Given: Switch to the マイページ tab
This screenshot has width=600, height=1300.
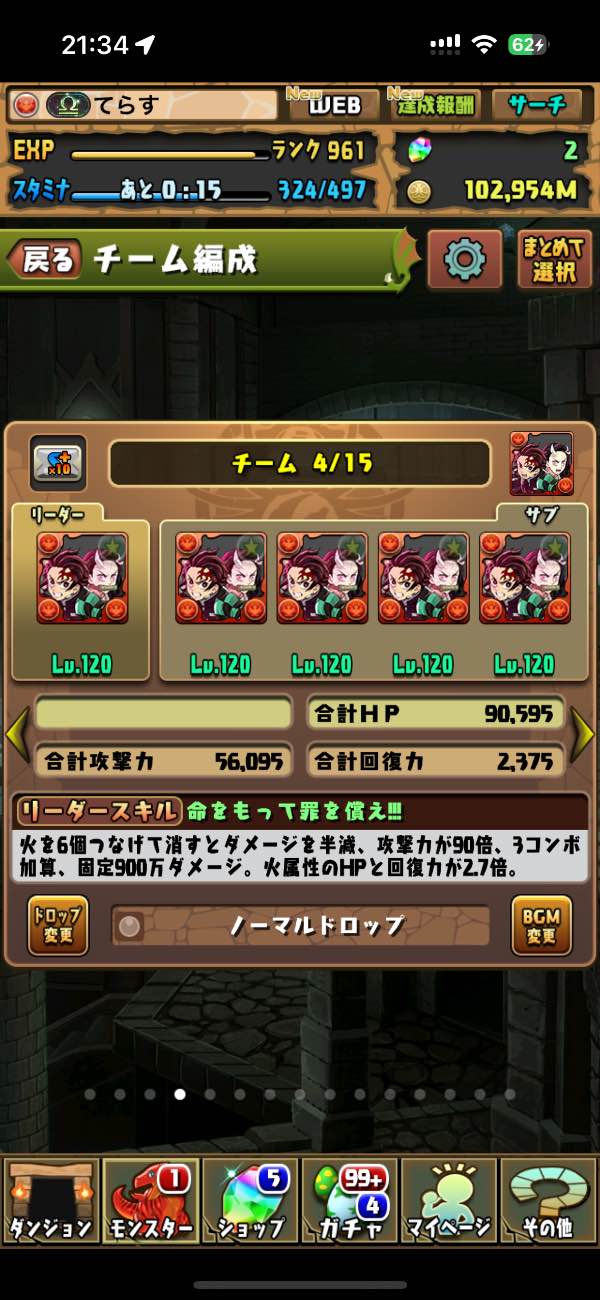Looking at the screenshot, I should (449, 1202).
